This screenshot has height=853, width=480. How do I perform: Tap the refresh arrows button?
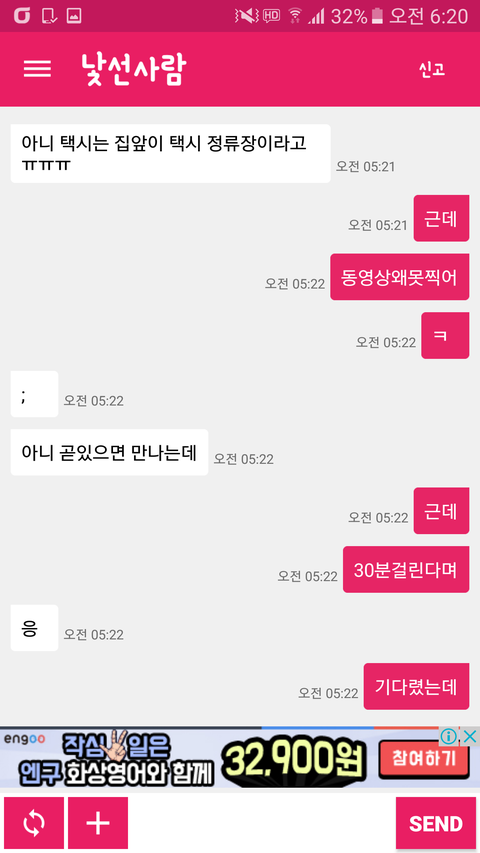34,823
